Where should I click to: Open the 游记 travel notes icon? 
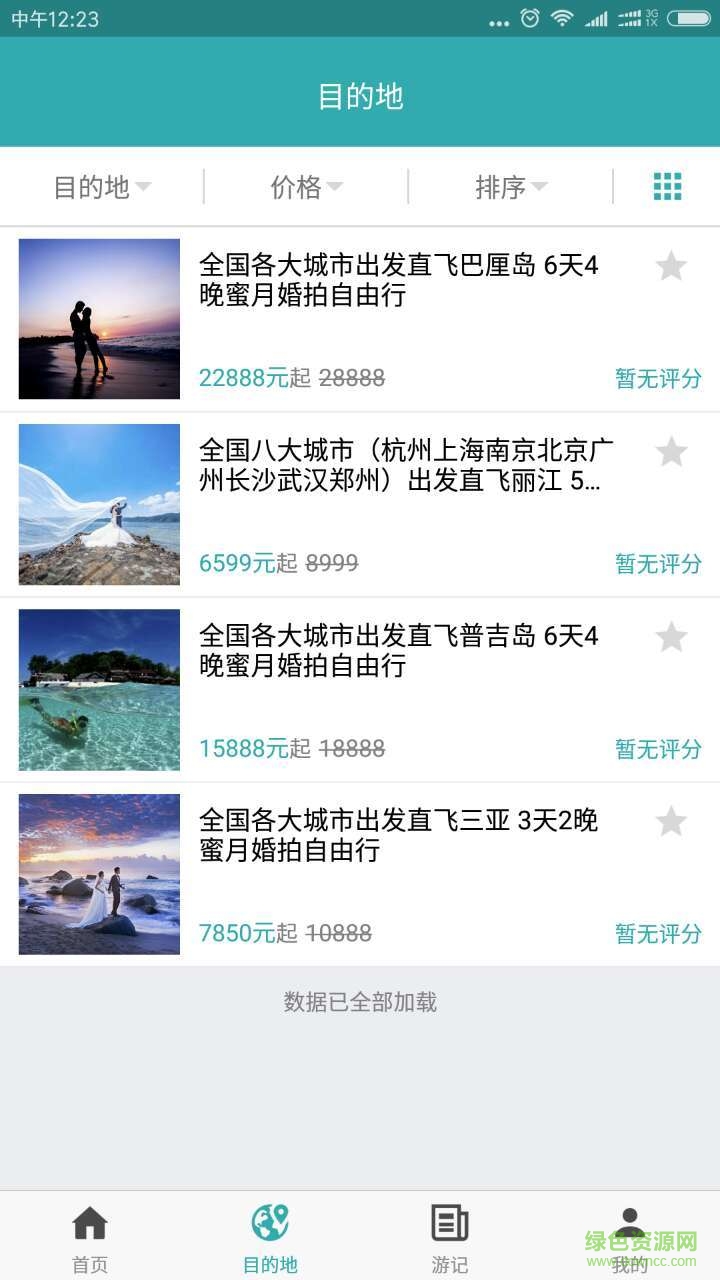(x=449, y=1223)
